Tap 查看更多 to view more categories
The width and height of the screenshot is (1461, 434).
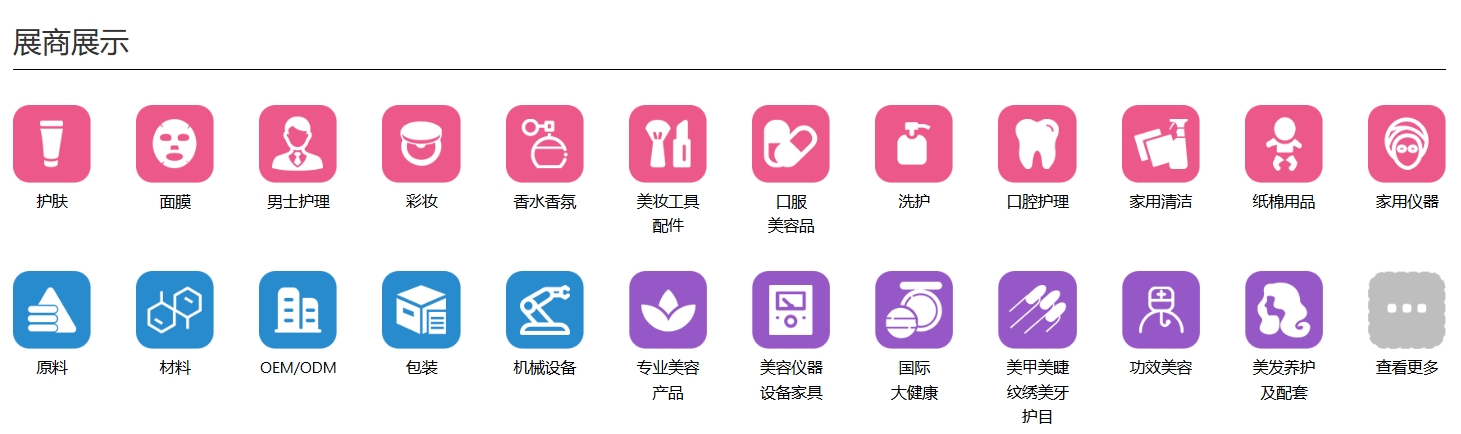tap(1407, 310)
